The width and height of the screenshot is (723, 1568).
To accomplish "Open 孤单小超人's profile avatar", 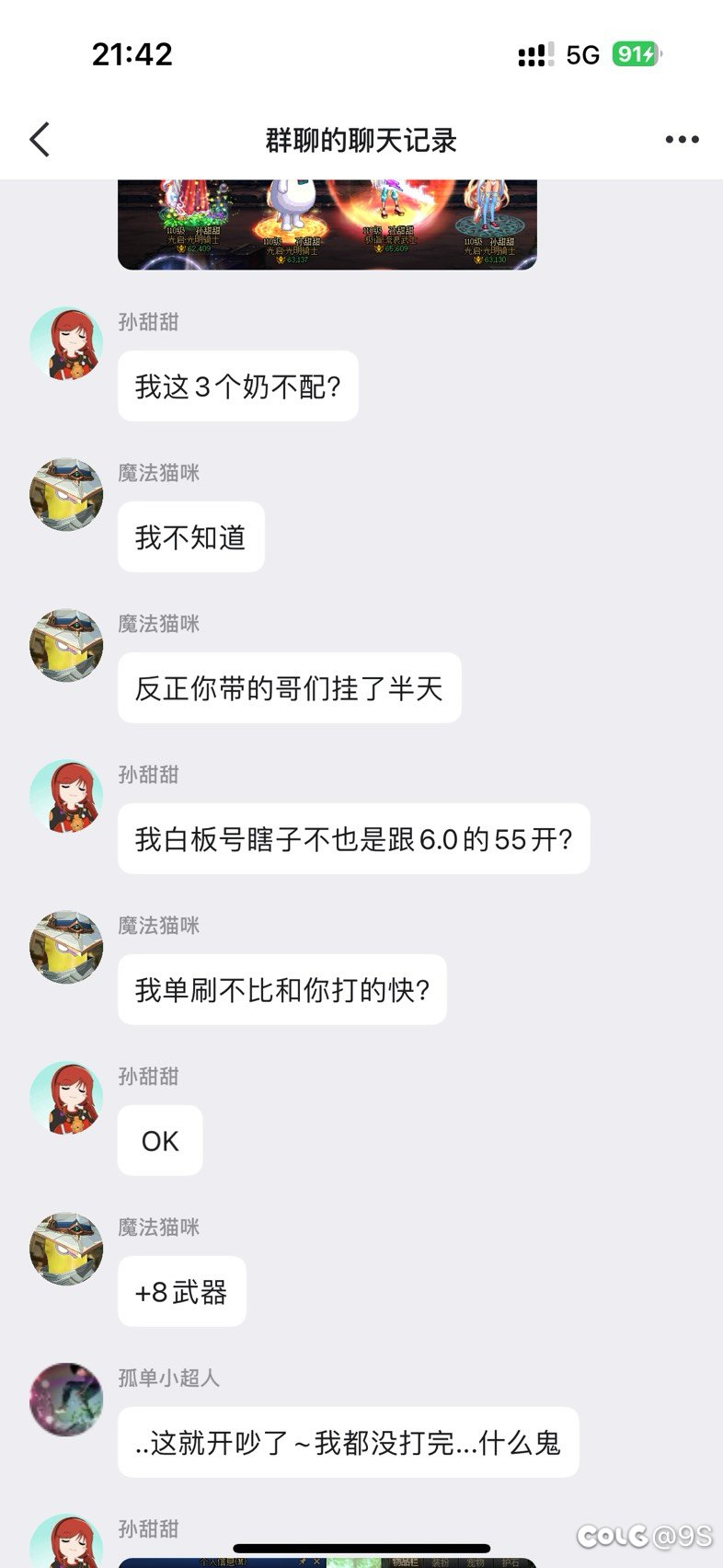I will pyautogui.click(x=65, y=1400).
